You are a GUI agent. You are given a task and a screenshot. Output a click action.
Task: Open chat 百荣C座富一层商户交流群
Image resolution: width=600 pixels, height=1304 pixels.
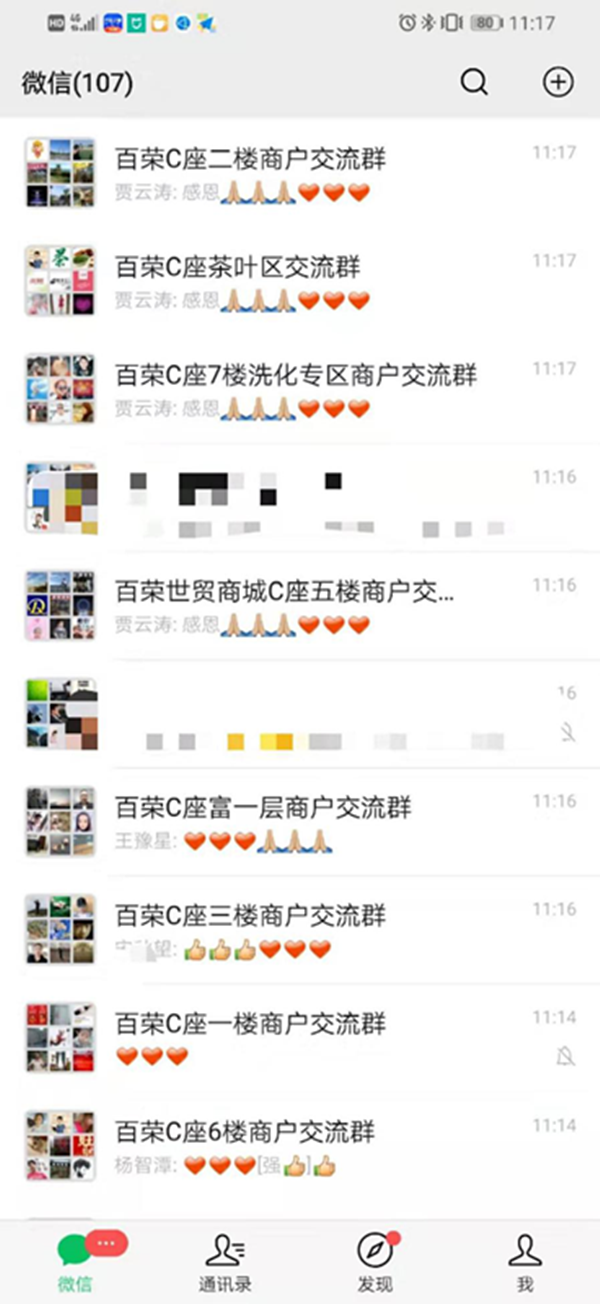tap(300, 820)
